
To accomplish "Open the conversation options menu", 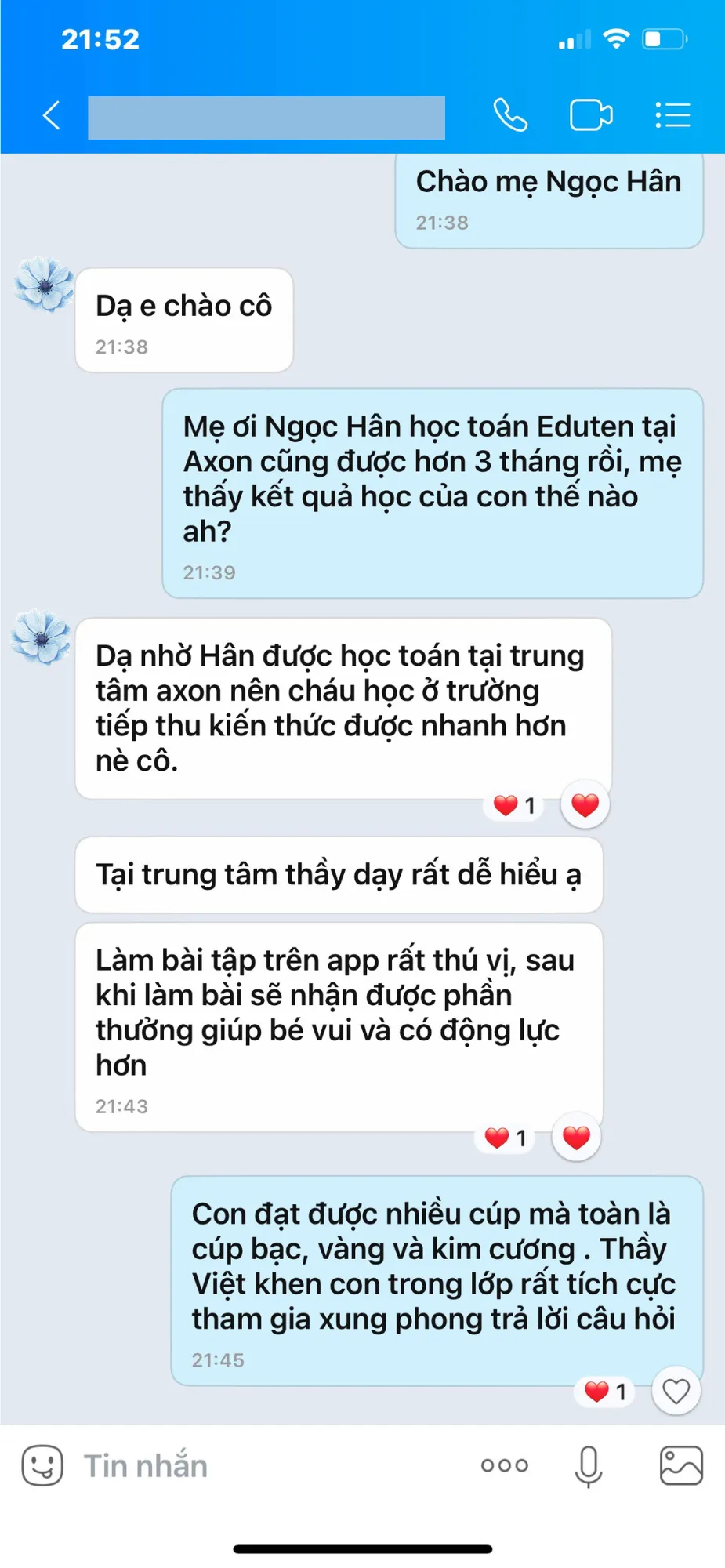I will point(672,115).
